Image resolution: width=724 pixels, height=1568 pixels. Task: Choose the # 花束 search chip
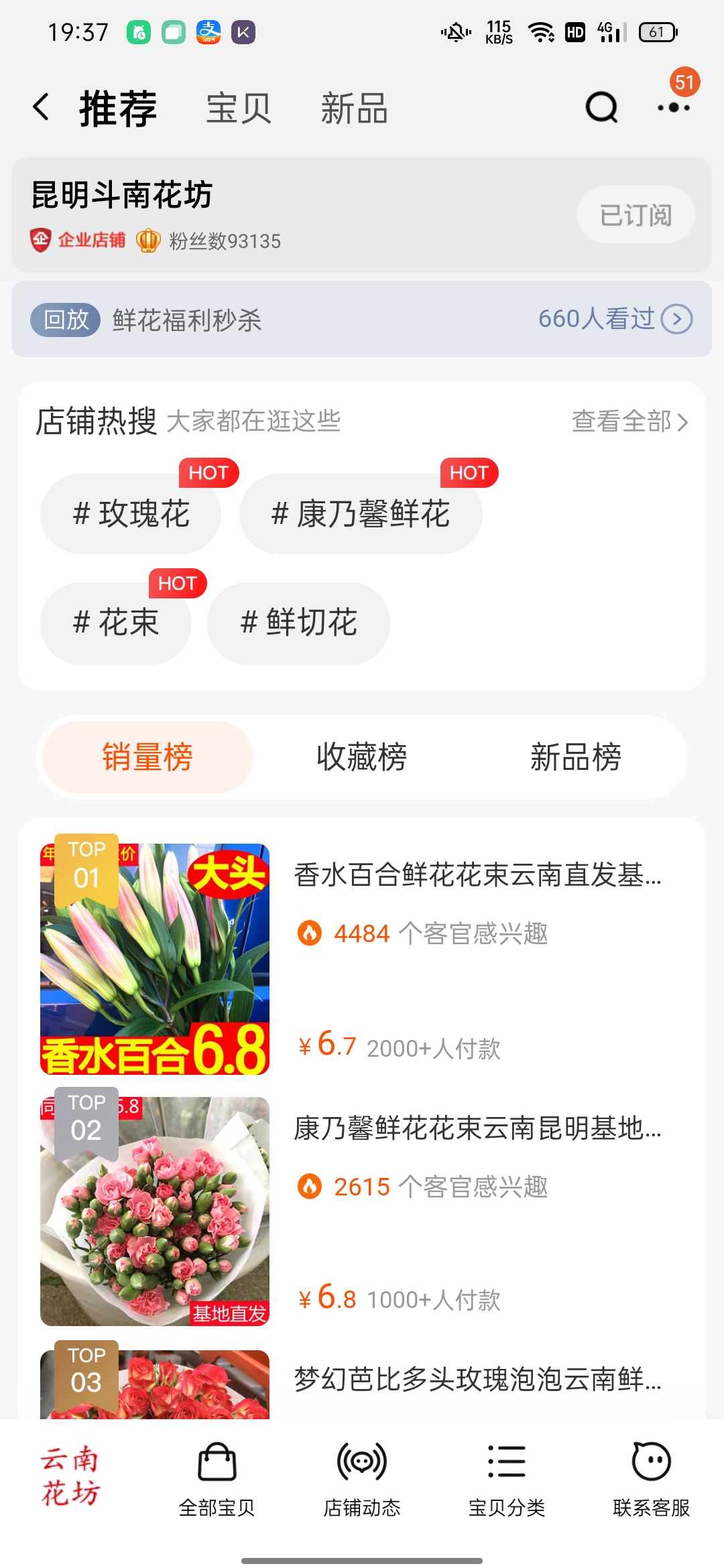[x=115, y=623]
